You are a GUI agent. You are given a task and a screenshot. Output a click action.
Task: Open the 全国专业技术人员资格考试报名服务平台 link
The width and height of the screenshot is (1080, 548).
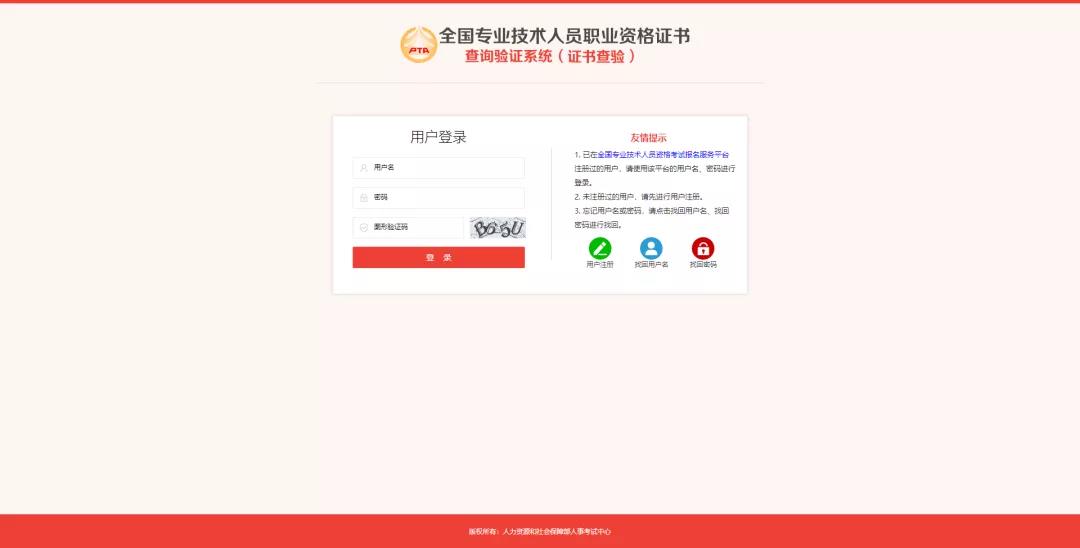point(663,155)
